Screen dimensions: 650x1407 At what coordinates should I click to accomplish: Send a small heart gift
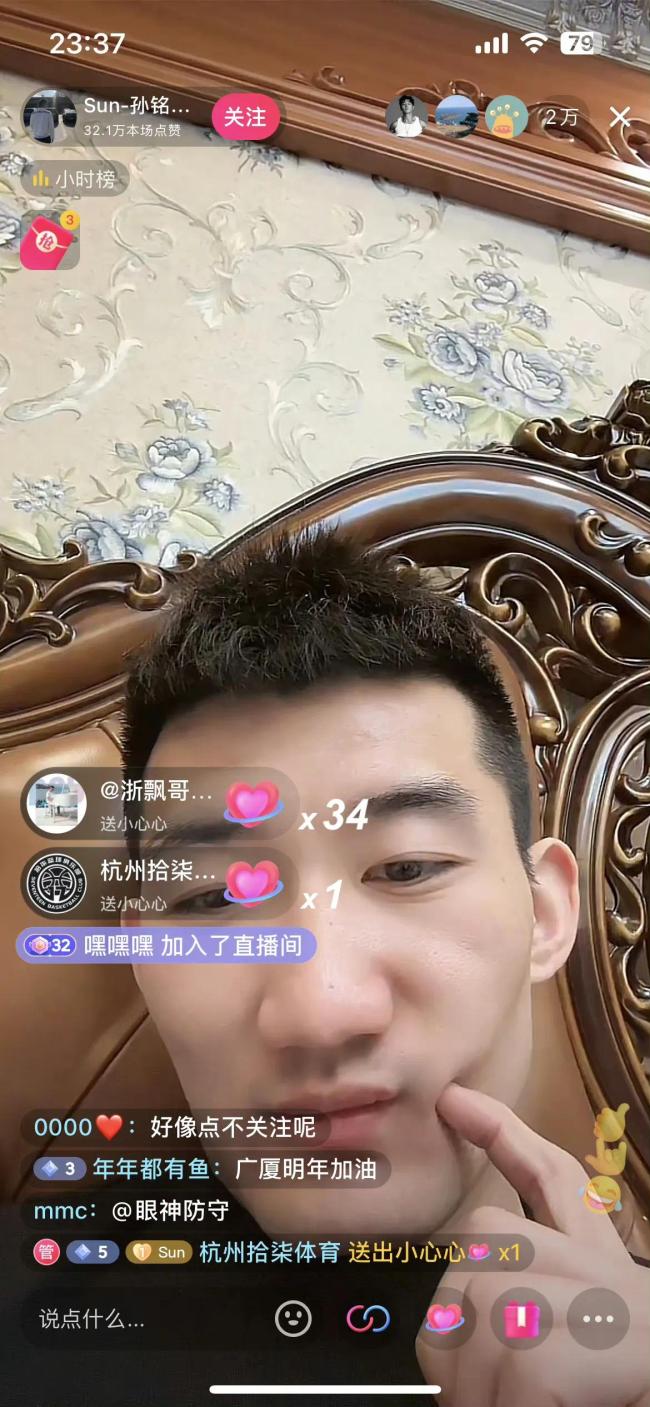[444, 1319]
